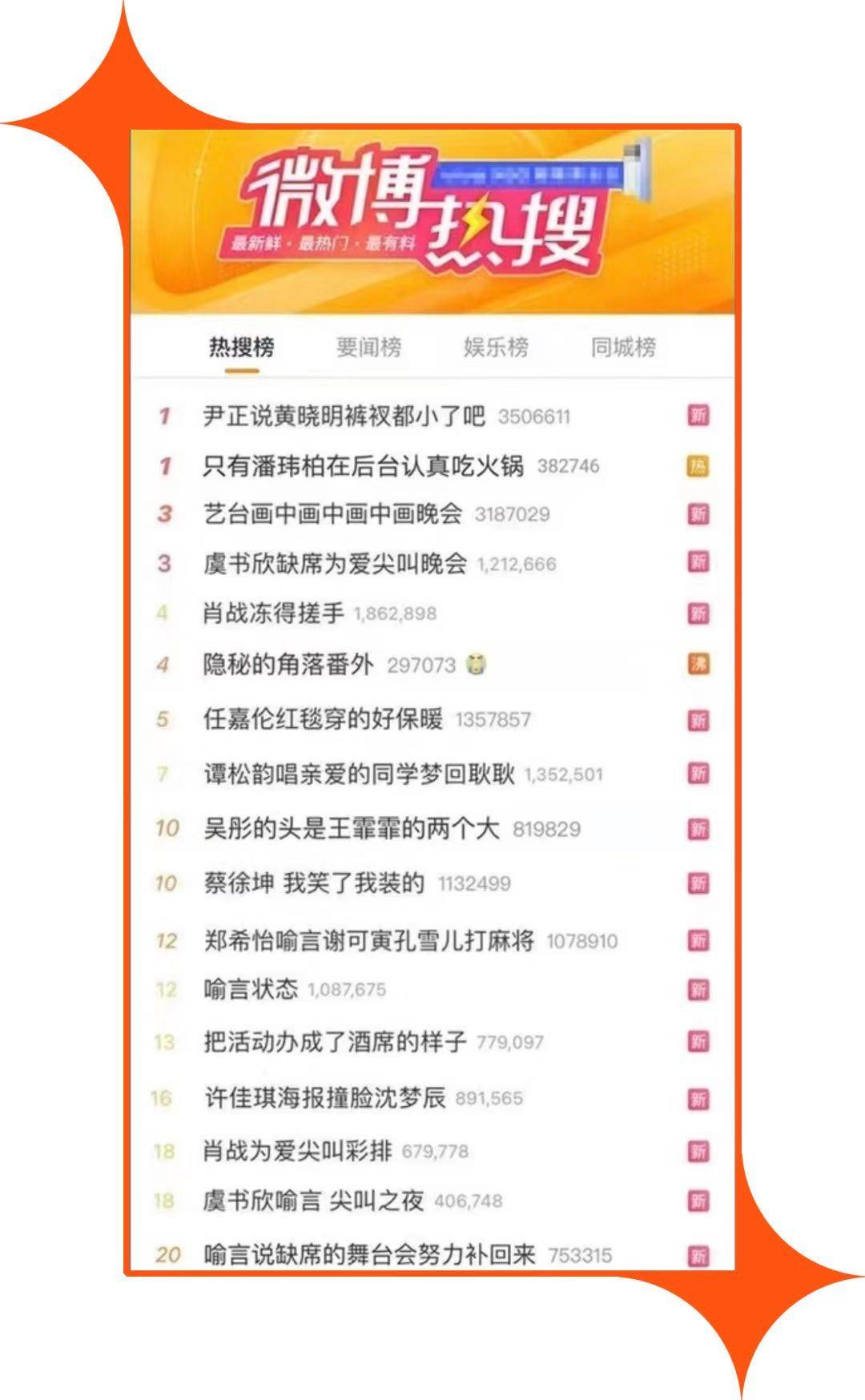Click the 沸 badge next to 隐秘的角落番外

pos(696,662)
